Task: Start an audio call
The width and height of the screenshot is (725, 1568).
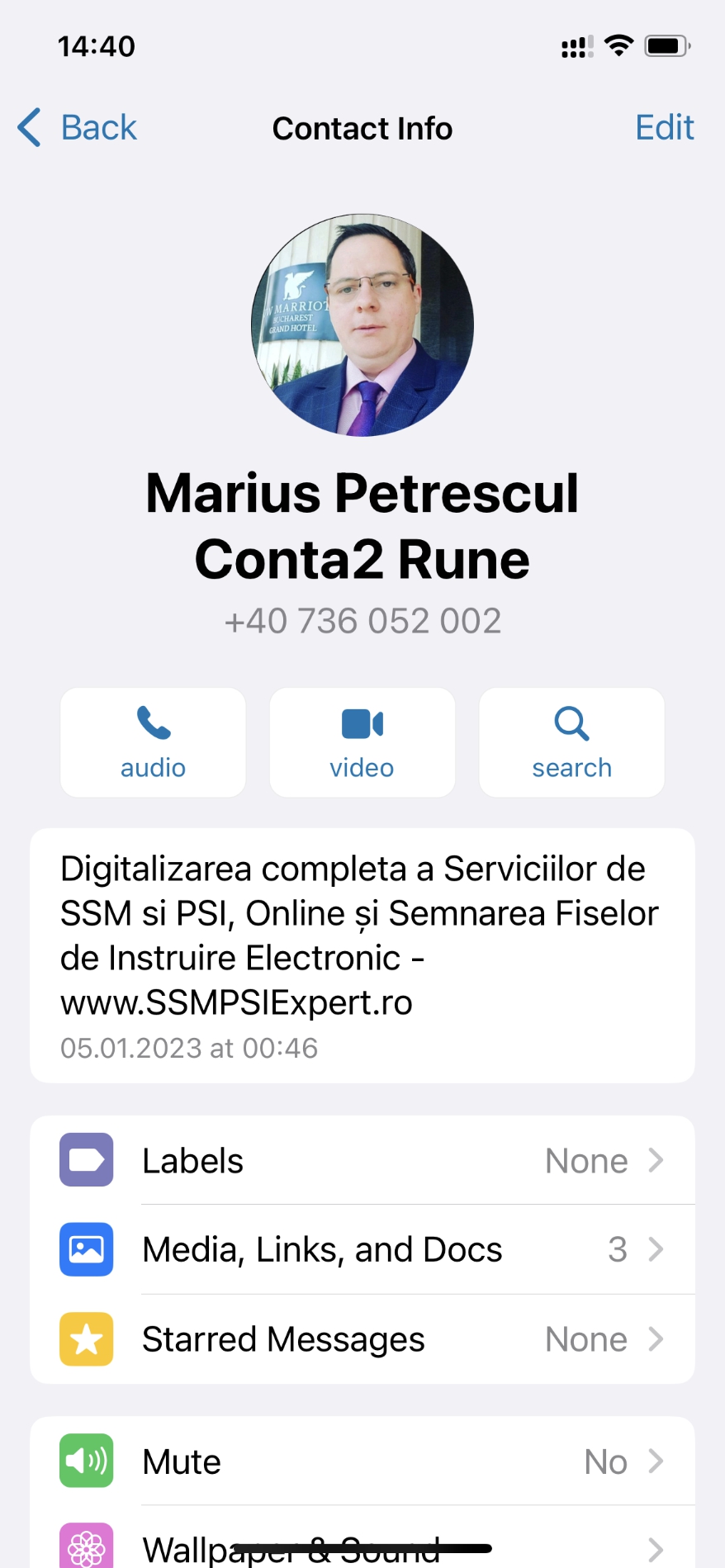Action: point(154,742)
